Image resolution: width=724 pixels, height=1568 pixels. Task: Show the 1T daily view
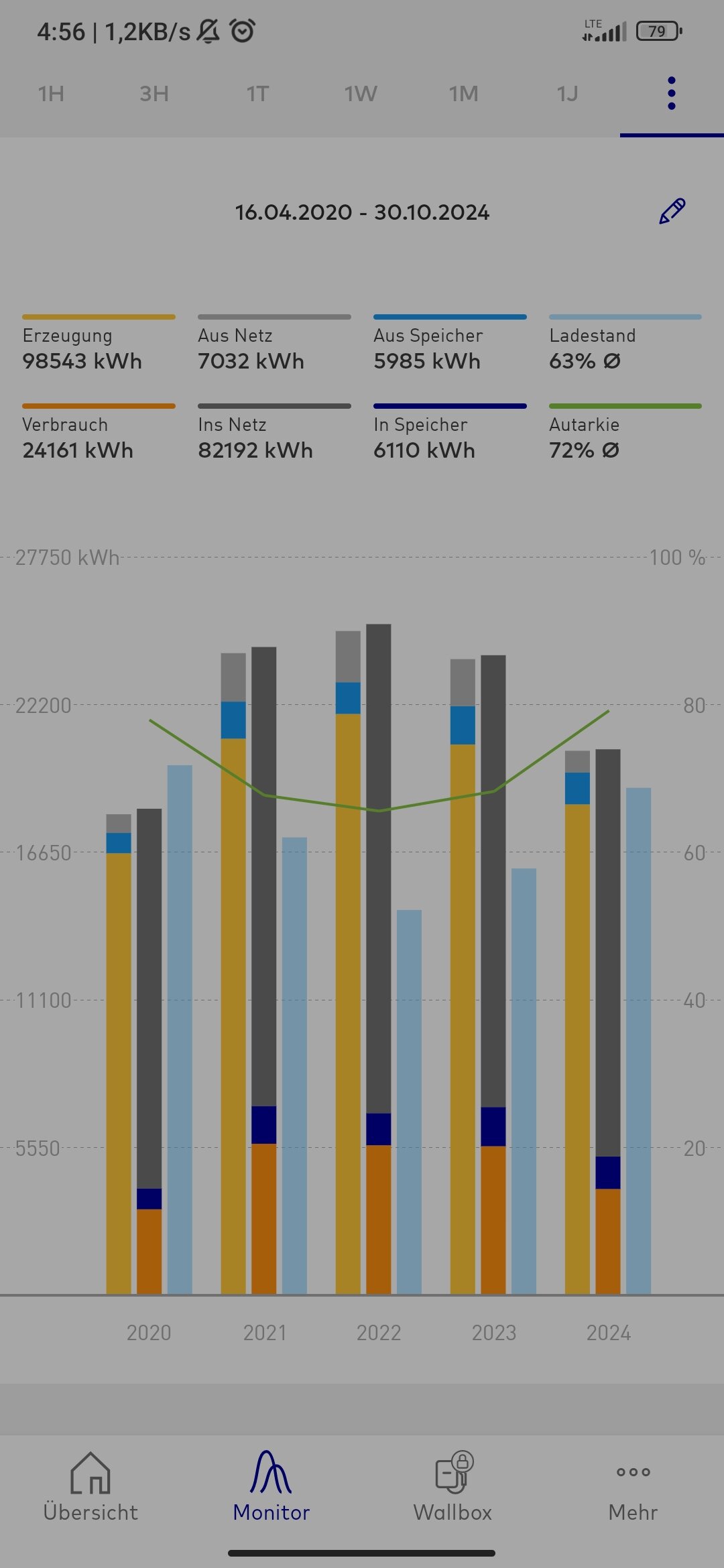[x=257, y=94]
